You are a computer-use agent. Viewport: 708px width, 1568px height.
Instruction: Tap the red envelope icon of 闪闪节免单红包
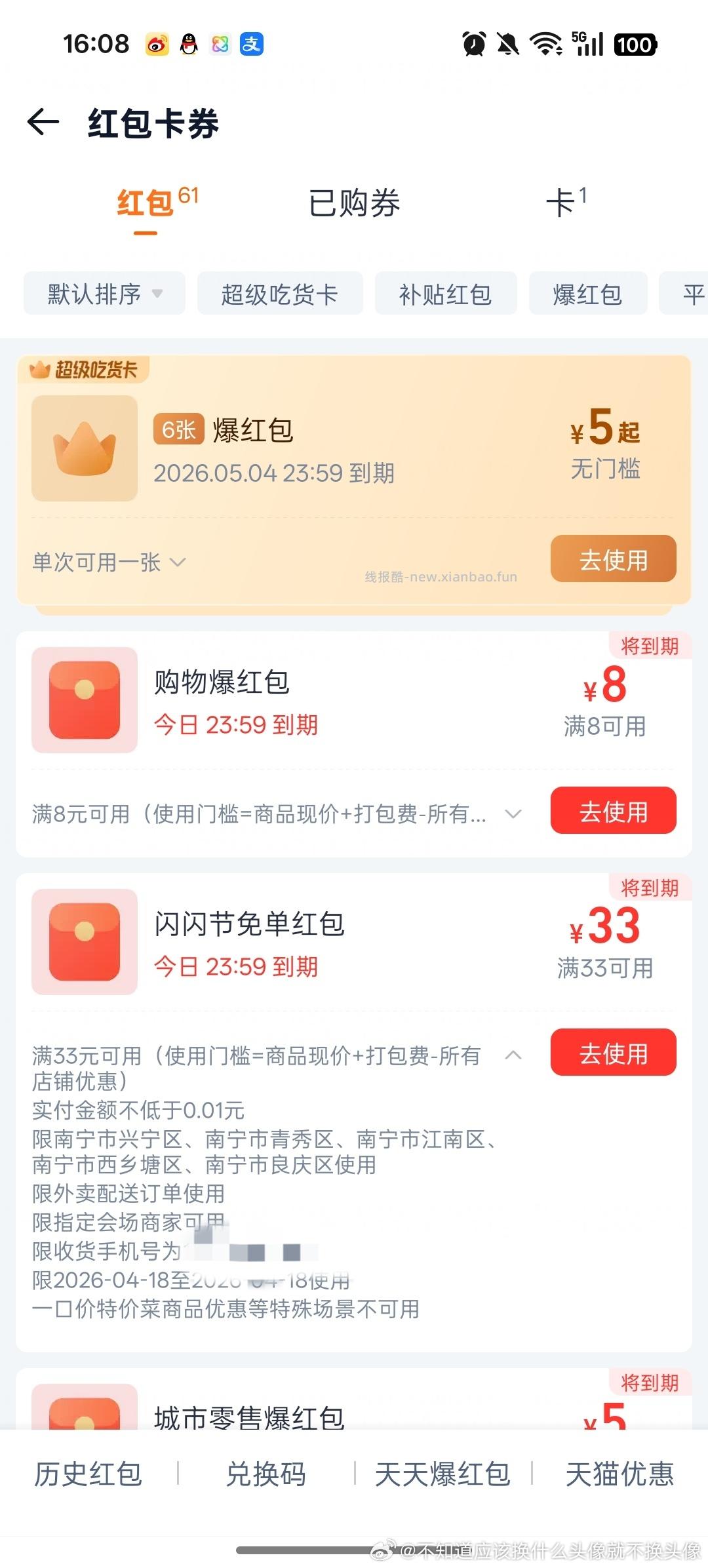[85, 942]
